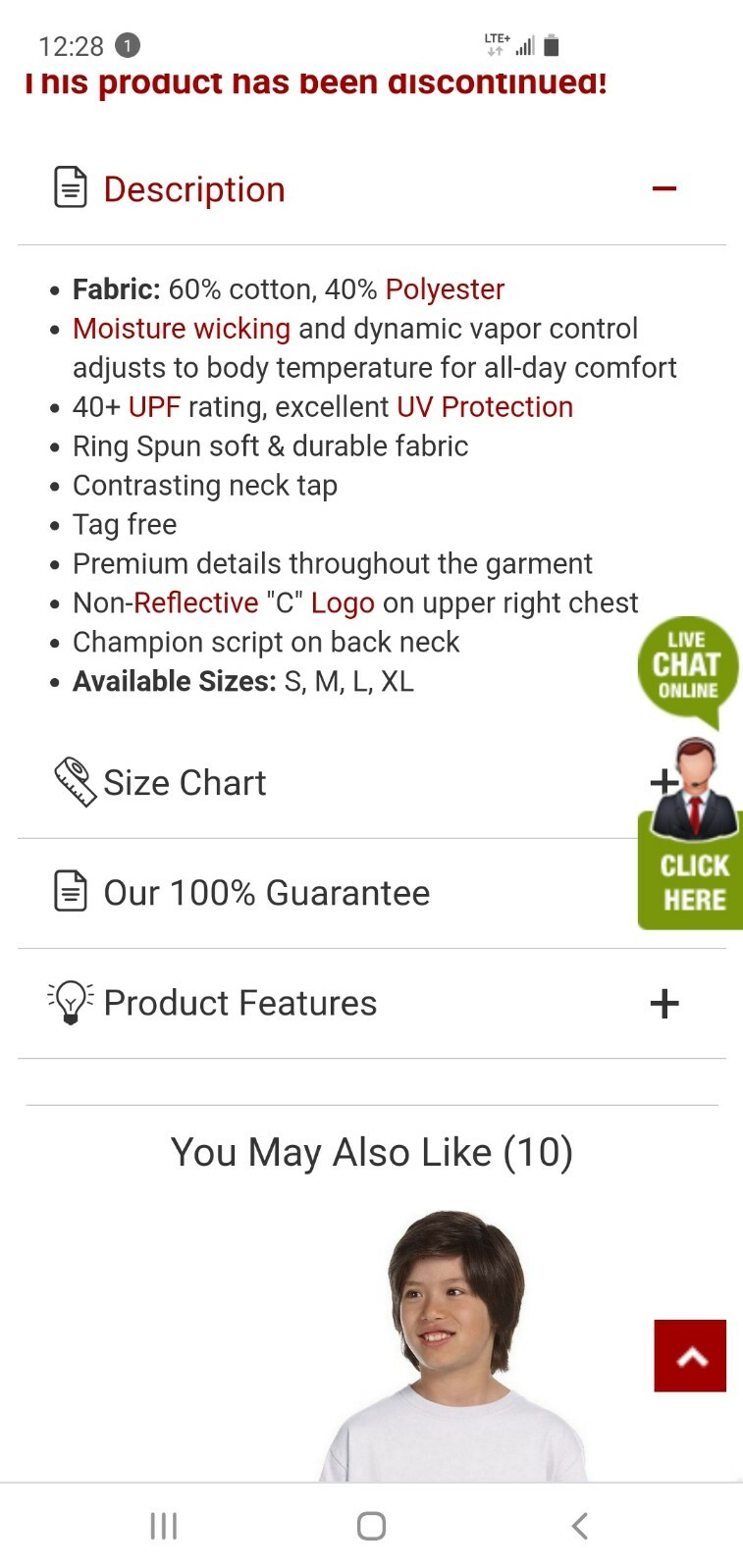The image size is (743, 1568).
Task: Expand the Product Features section
Action: [x=663, y=1003]
